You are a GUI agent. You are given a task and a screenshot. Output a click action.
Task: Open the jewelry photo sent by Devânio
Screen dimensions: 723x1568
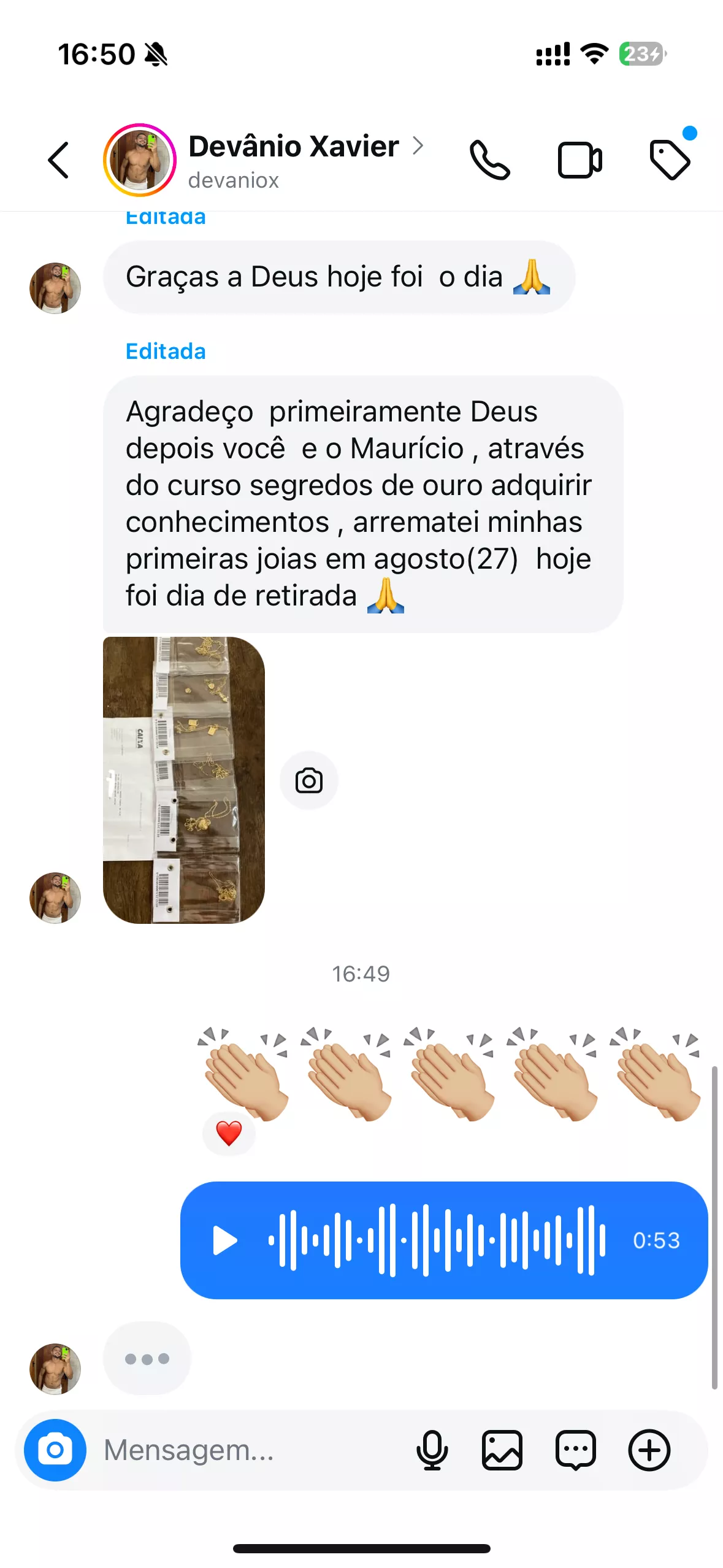click(184, 780)
